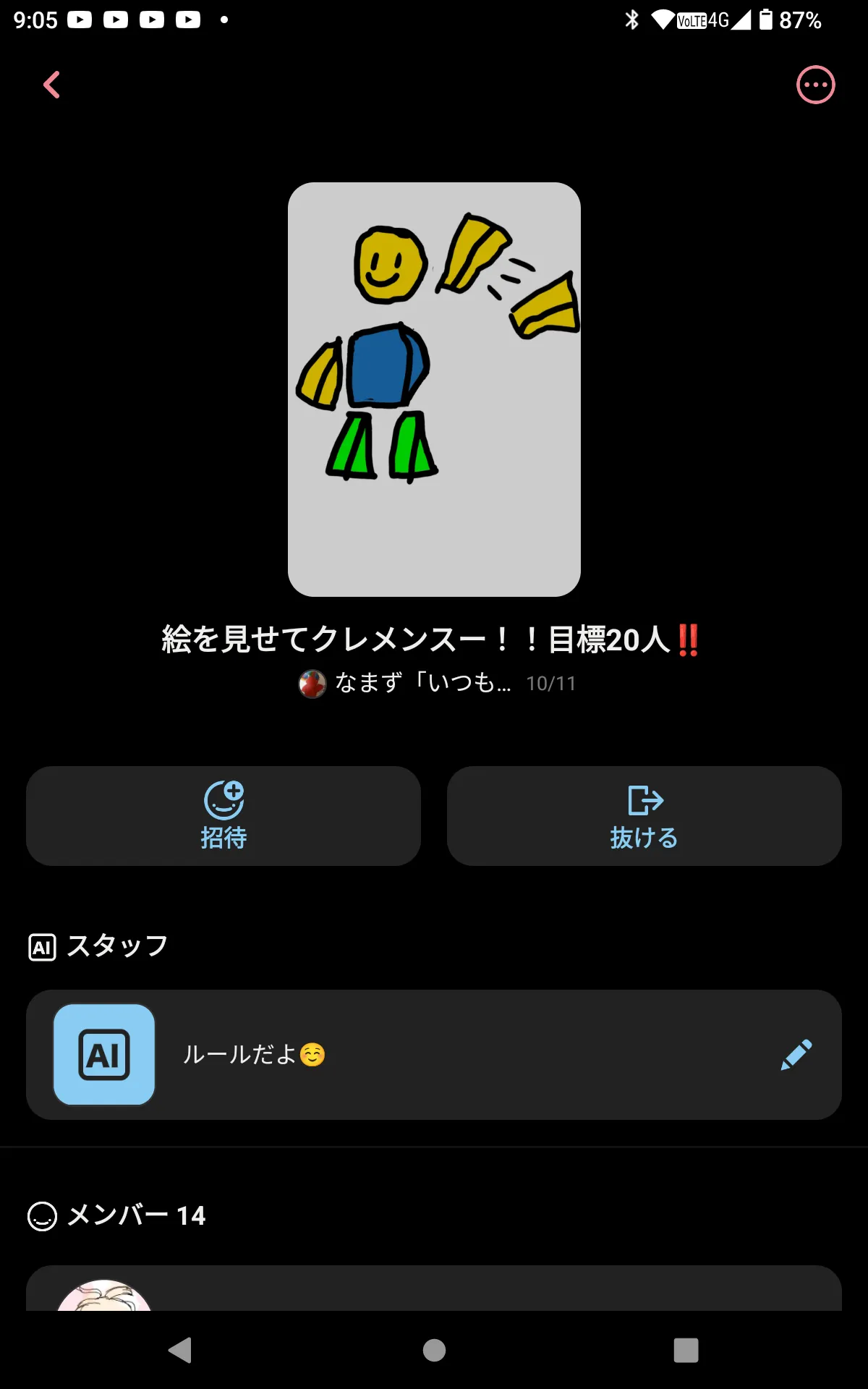Open owner なまず profile

click(x=405, y=683)
